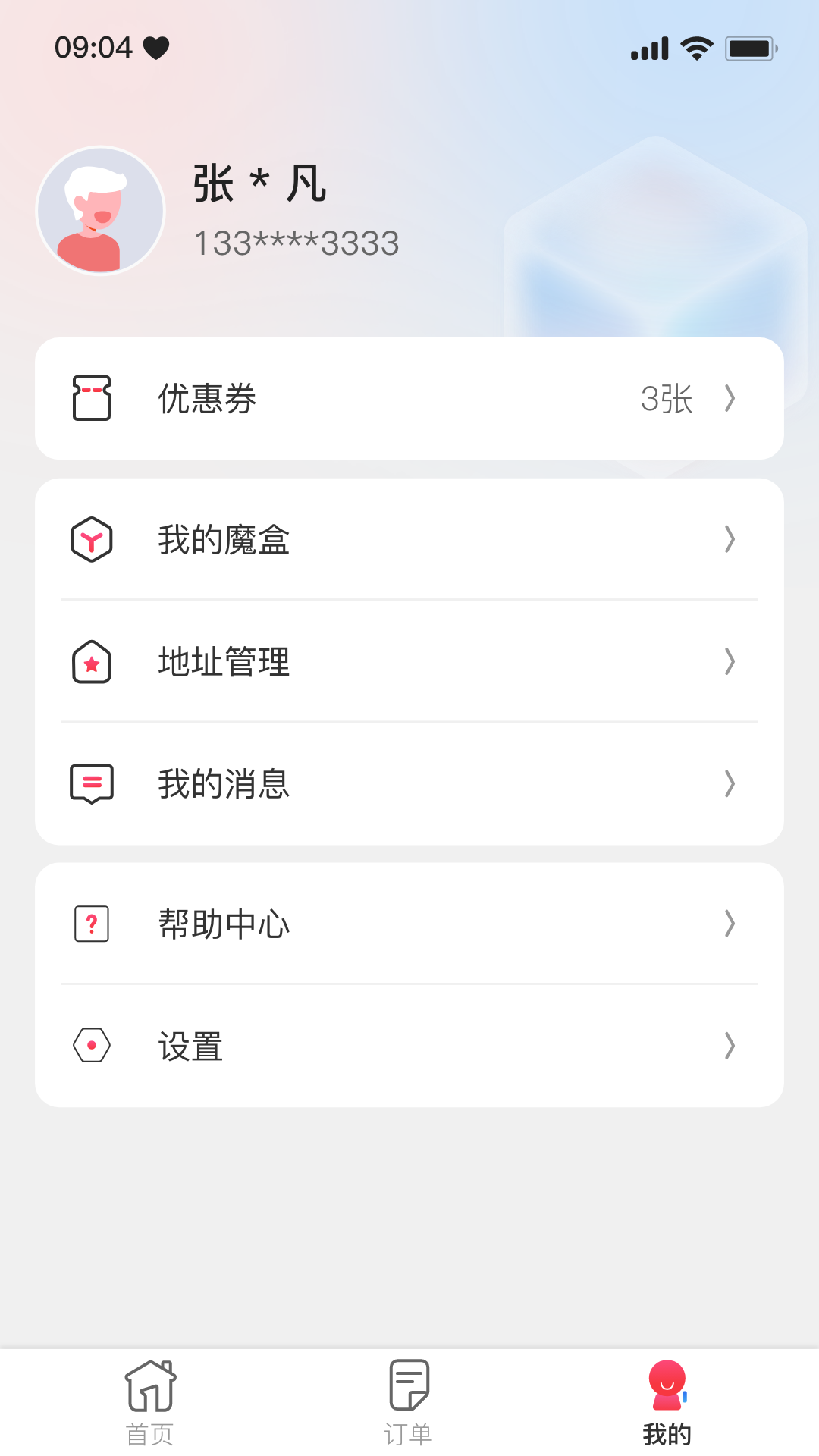View 我的消息 messages
Screen dimensions: 819x1456
tap(409, 784)
